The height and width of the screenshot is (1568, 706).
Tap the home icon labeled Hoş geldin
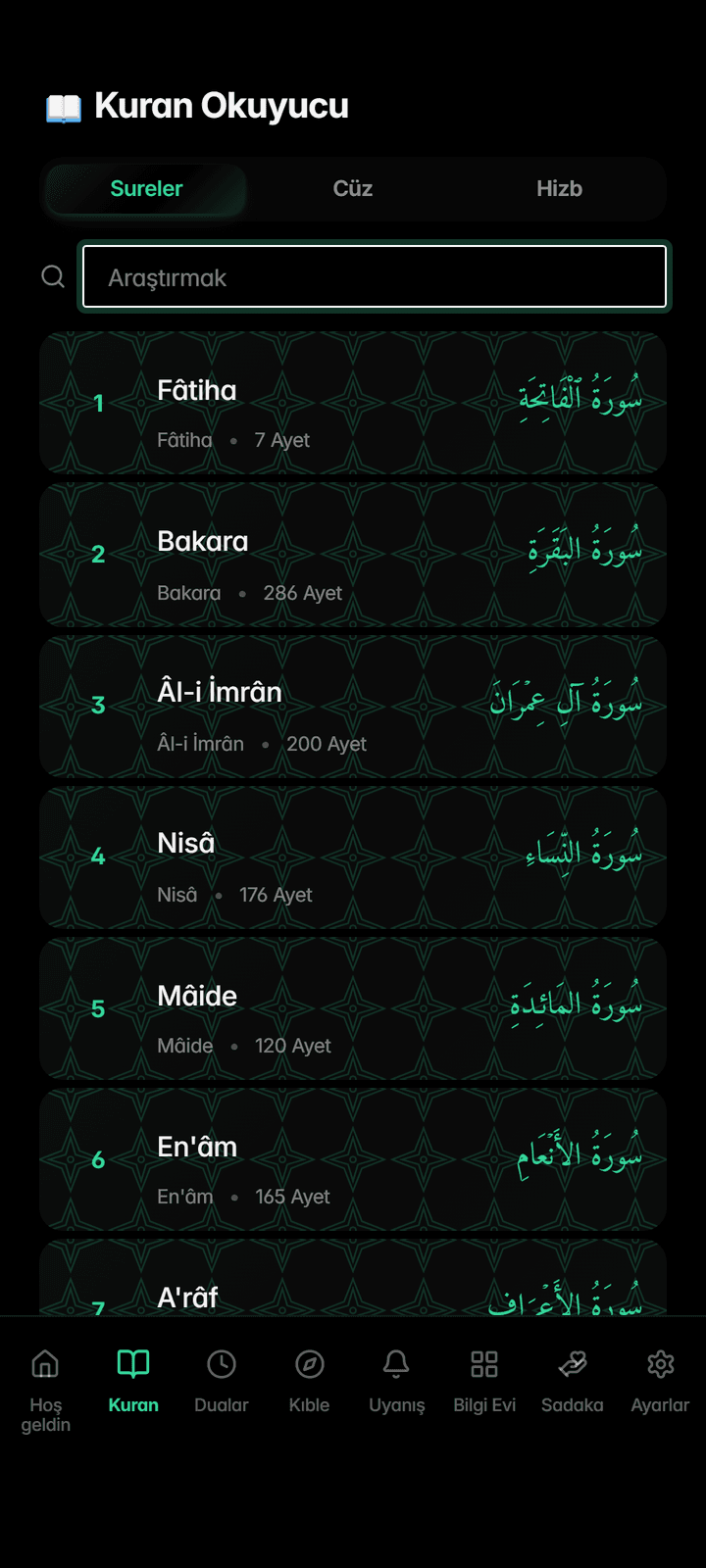coord(45,1363)
